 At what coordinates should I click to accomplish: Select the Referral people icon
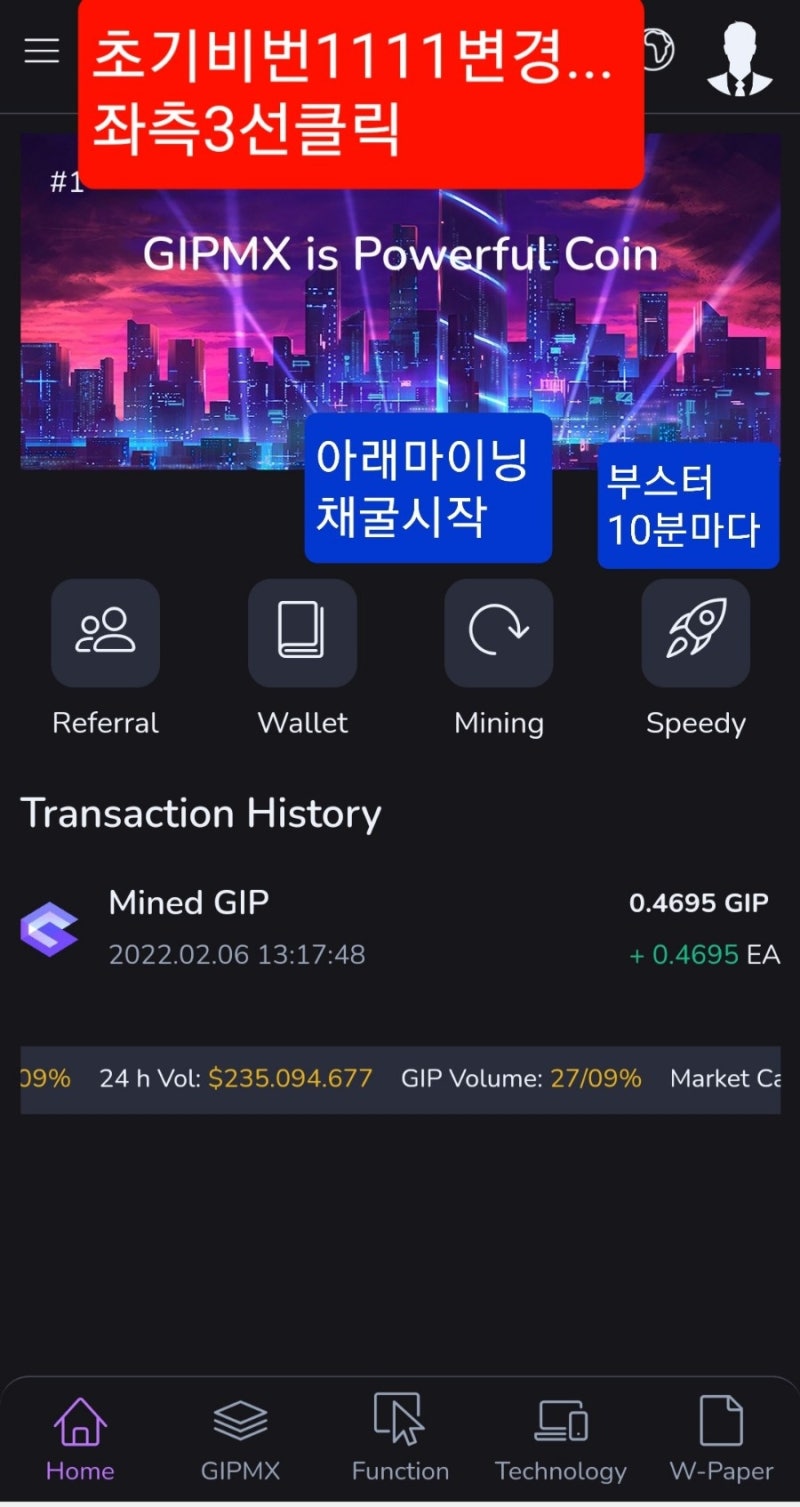105,633
